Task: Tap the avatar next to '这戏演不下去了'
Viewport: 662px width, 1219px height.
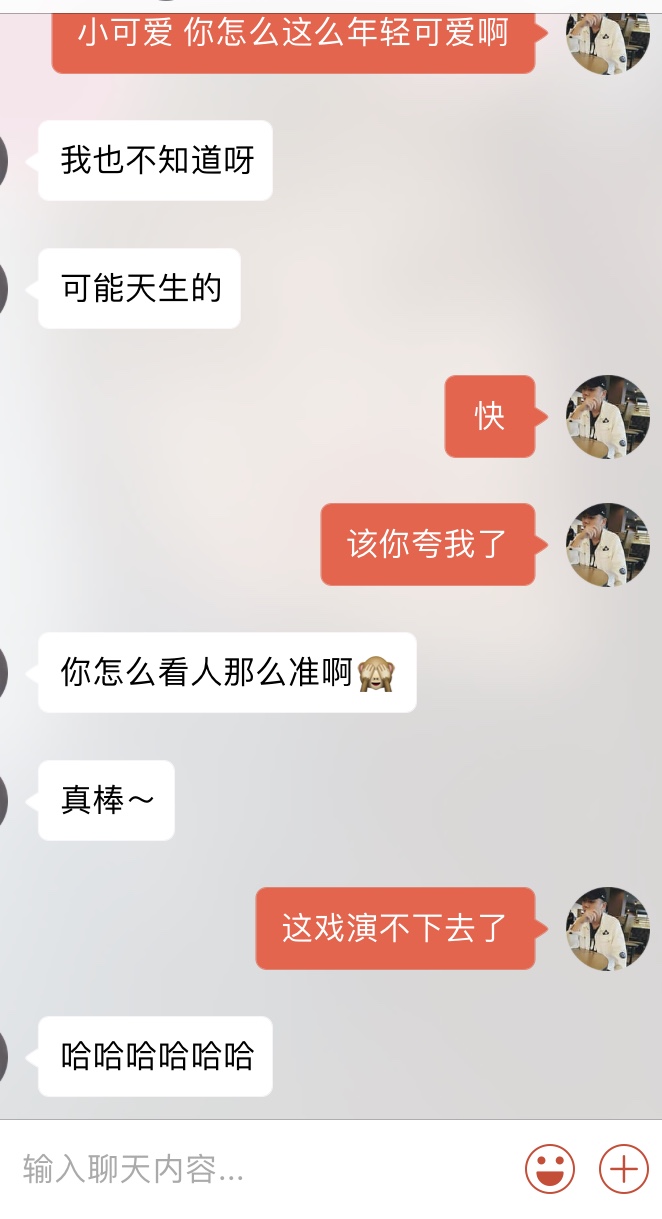Action: [608, 929]
